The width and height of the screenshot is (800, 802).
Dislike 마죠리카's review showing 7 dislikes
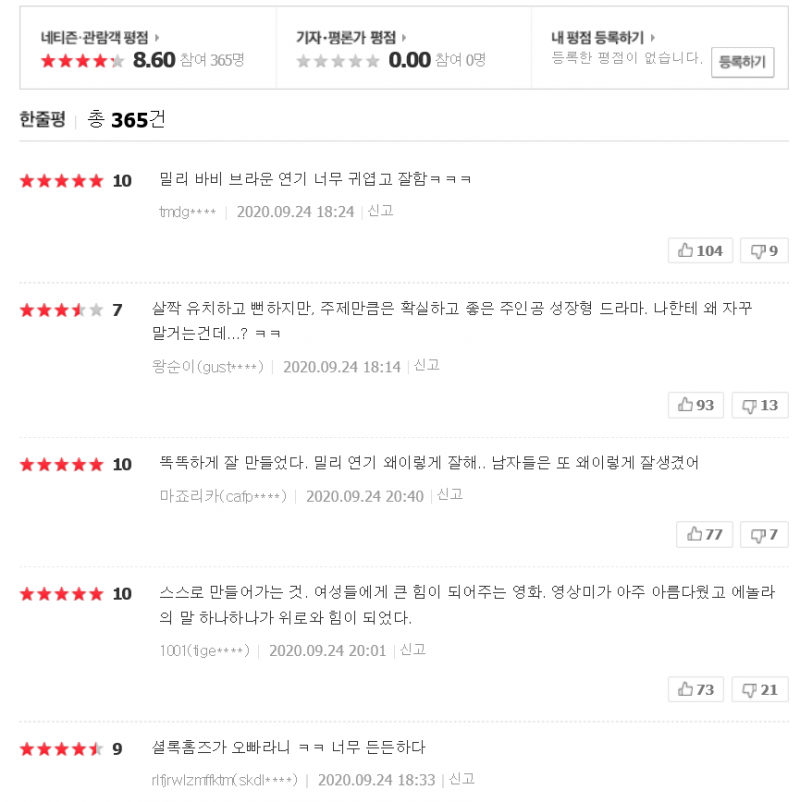pos(764,534)
